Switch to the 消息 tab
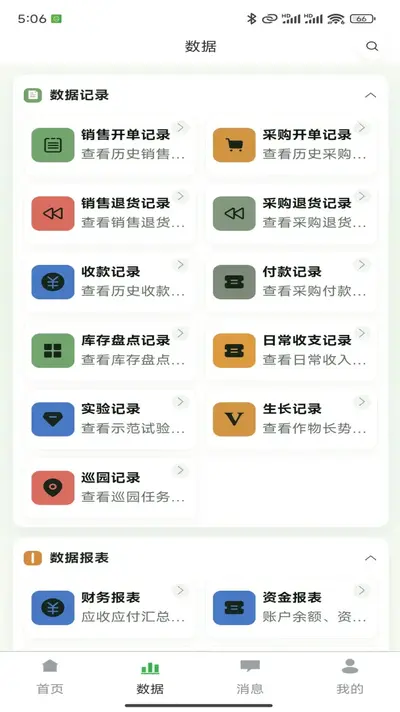The width and height of the screenshot is (400, 712). click(x=250, y=677)
